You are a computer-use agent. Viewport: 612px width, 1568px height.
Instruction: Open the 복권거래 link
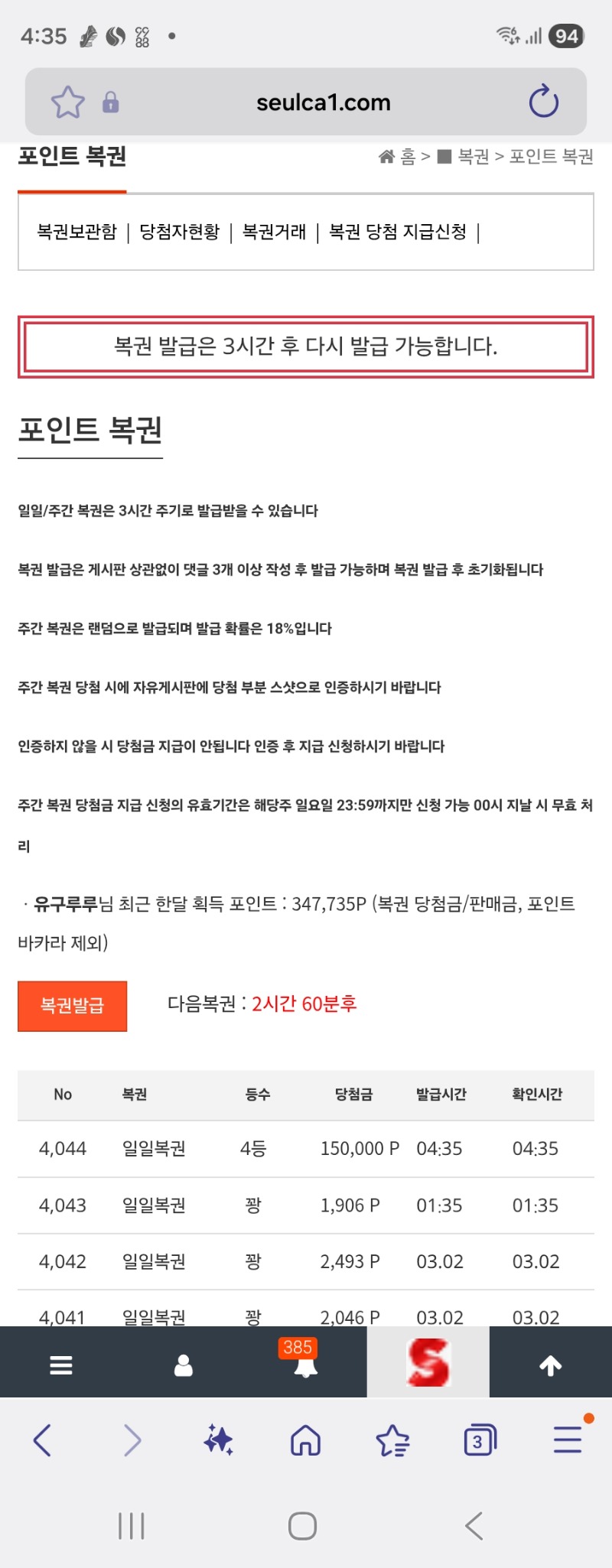(274, 232)
